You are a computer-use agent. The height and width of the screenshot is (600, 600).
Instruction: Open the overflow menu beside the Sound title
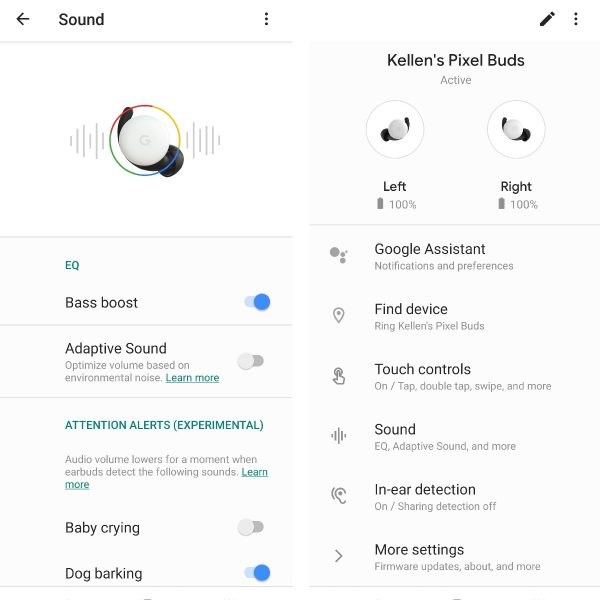tap(266, 19)
